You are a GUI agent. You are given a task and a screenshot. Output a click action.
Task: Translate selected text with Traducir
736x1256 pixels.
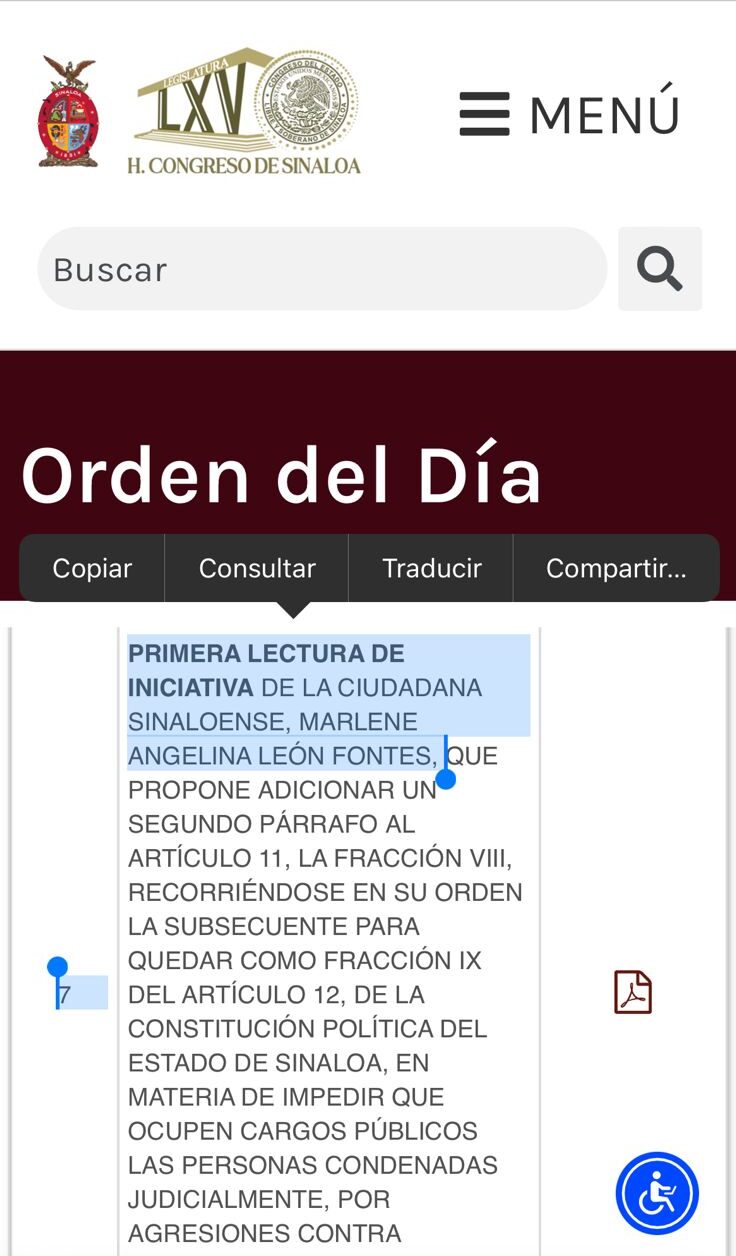[432, 568]
